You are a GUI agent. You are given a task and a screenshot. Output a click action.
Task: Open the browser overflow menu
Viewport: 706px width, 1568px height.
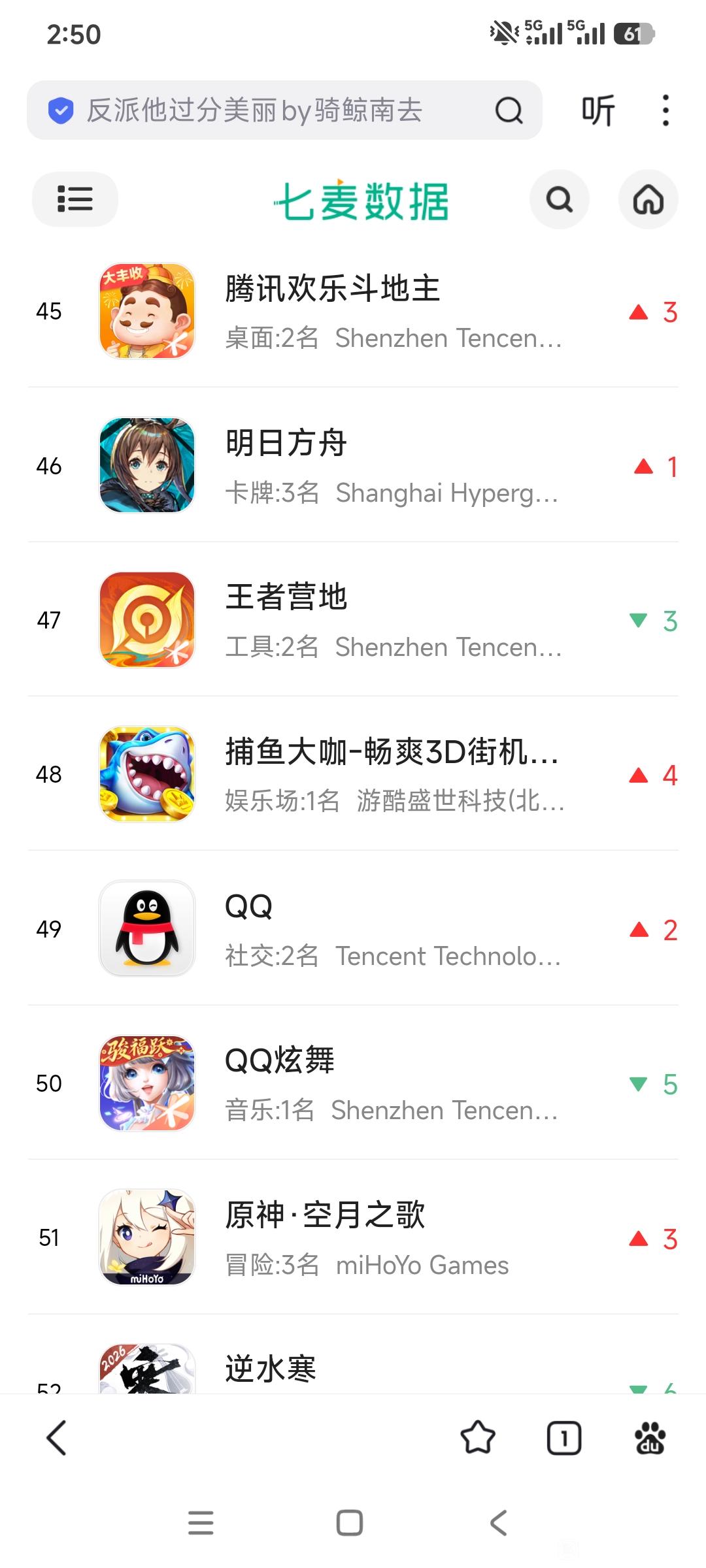point(665,110)
